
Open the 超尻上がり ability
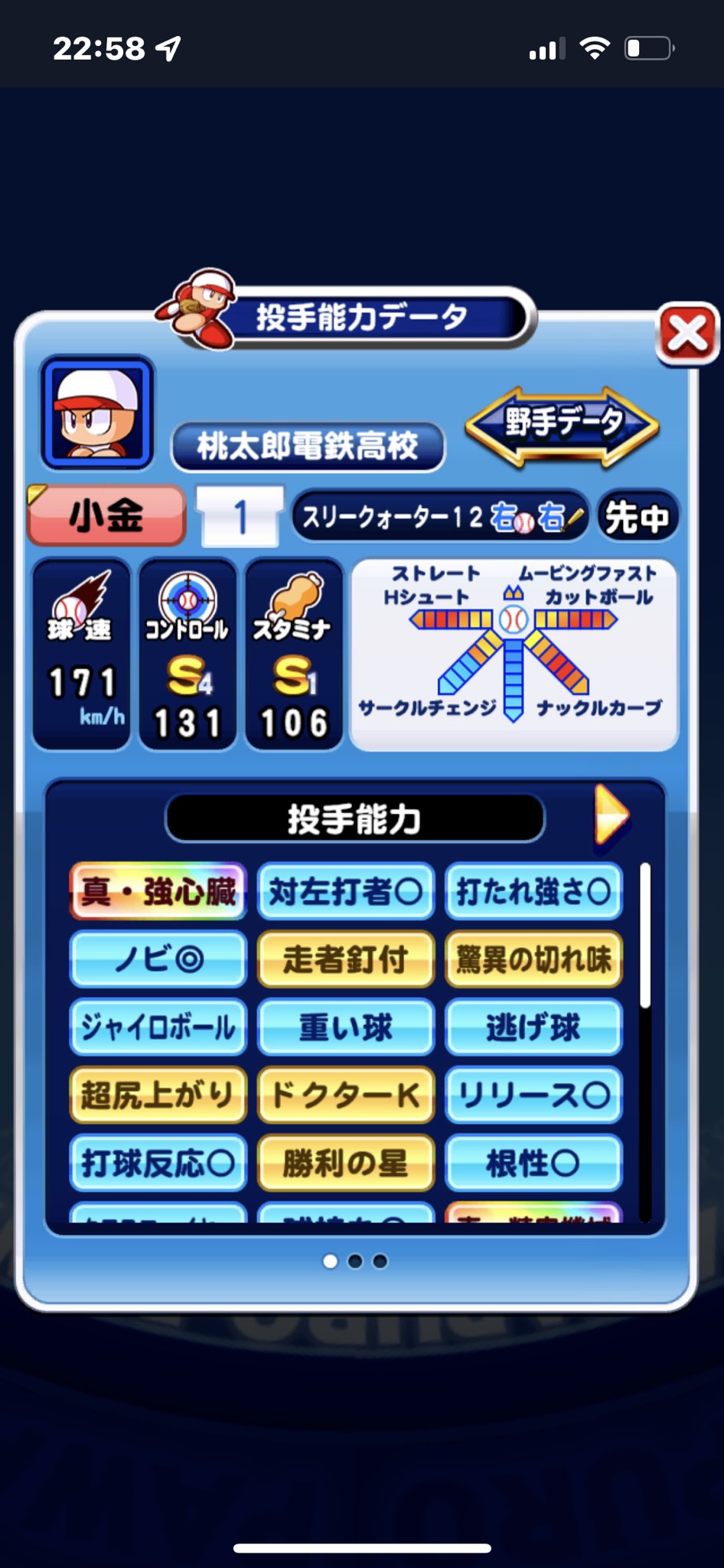click(x=158, y=1095)
